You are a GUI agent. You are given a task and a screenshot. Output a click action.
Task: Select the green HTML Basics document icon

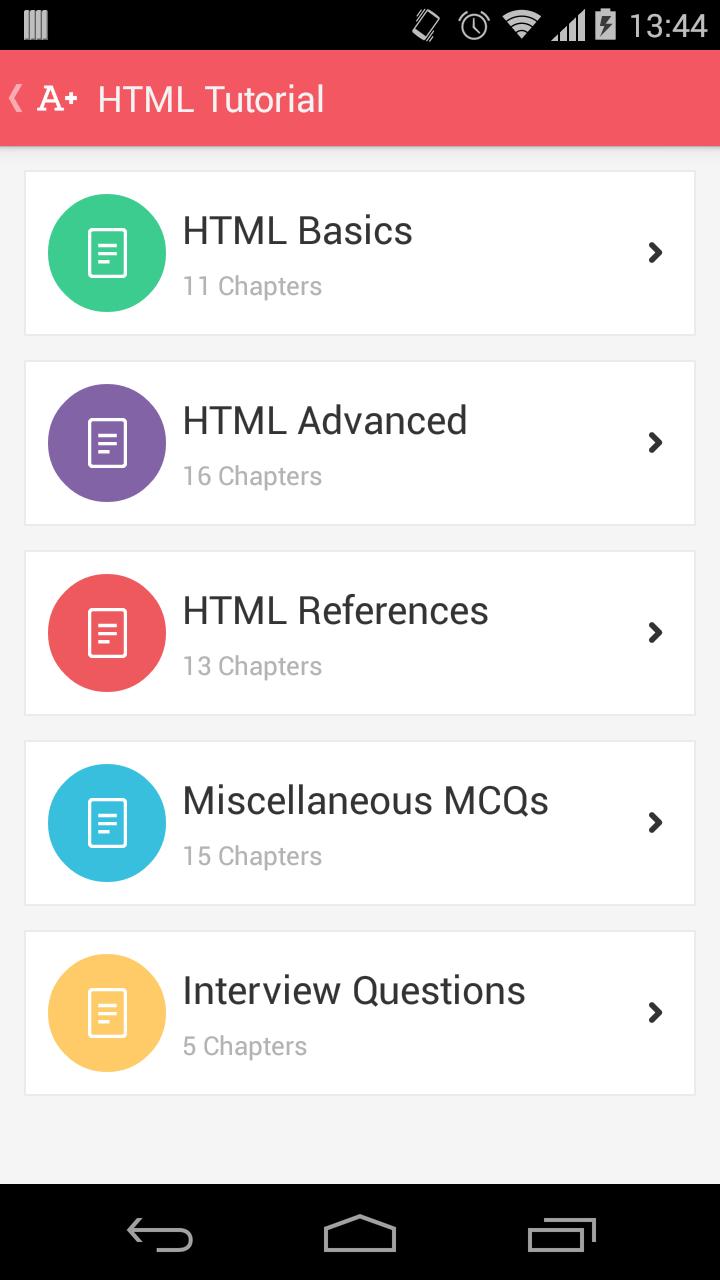[106, 252]
